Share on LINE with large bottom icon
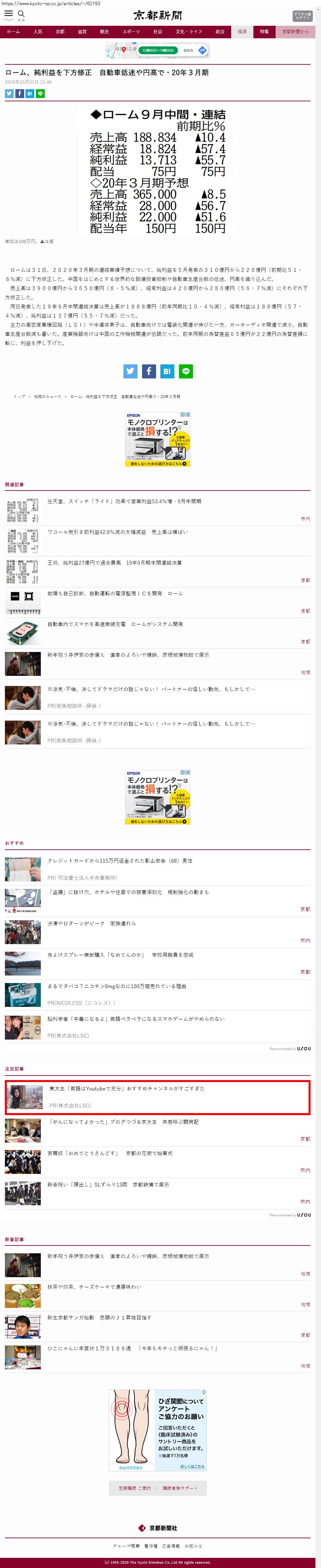 click(185, 371)
